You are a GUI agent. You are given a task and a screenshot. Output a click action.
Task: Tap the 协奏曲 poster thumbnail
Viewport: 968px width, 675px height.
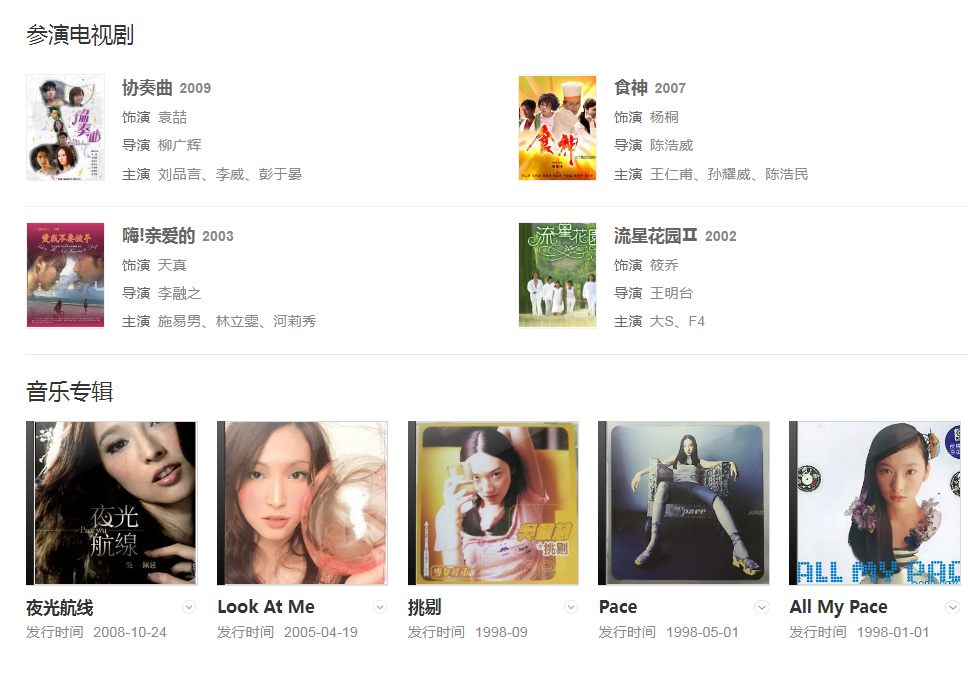(66, 128)
